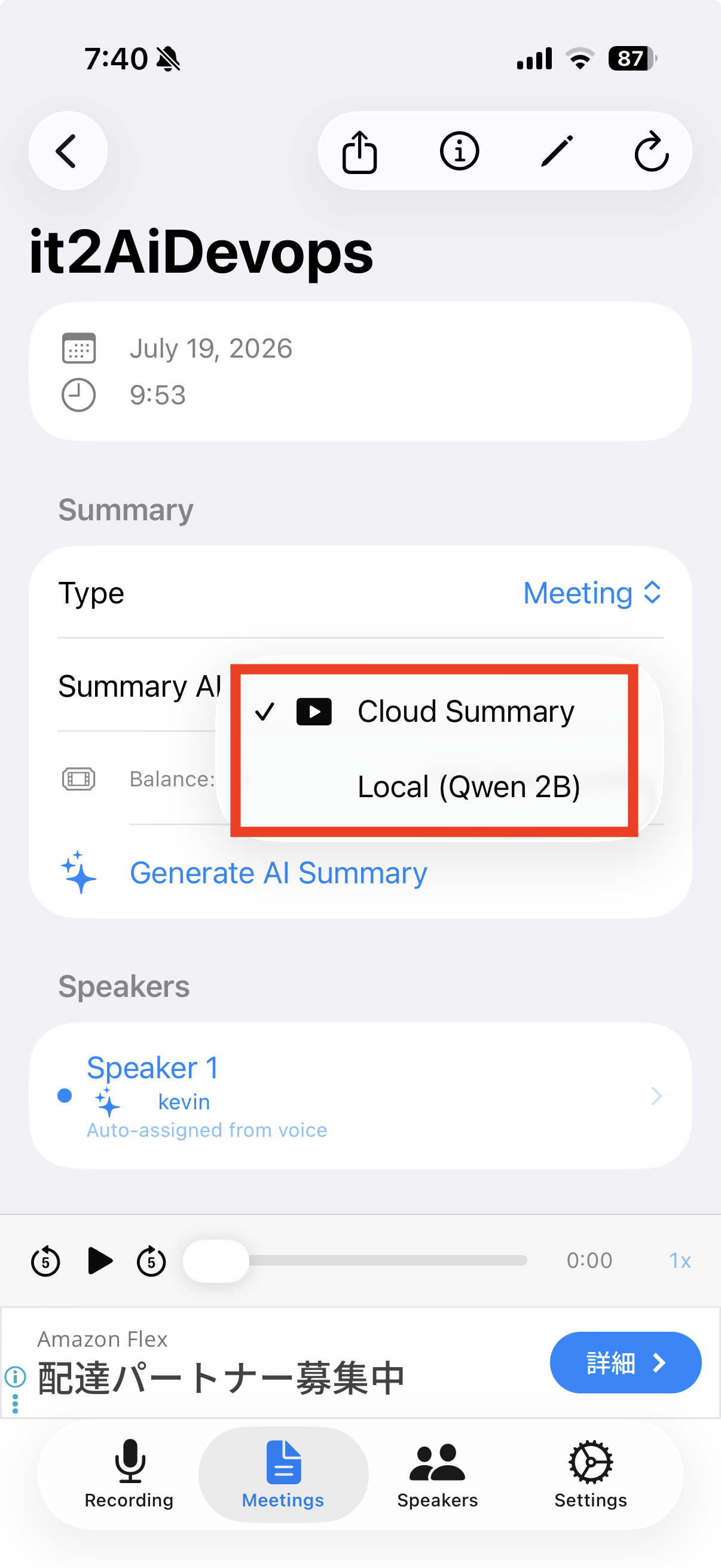Open the meeting info icon
Image resolution: width=721 pixels, height=1568 pixels.
(459, 151)
